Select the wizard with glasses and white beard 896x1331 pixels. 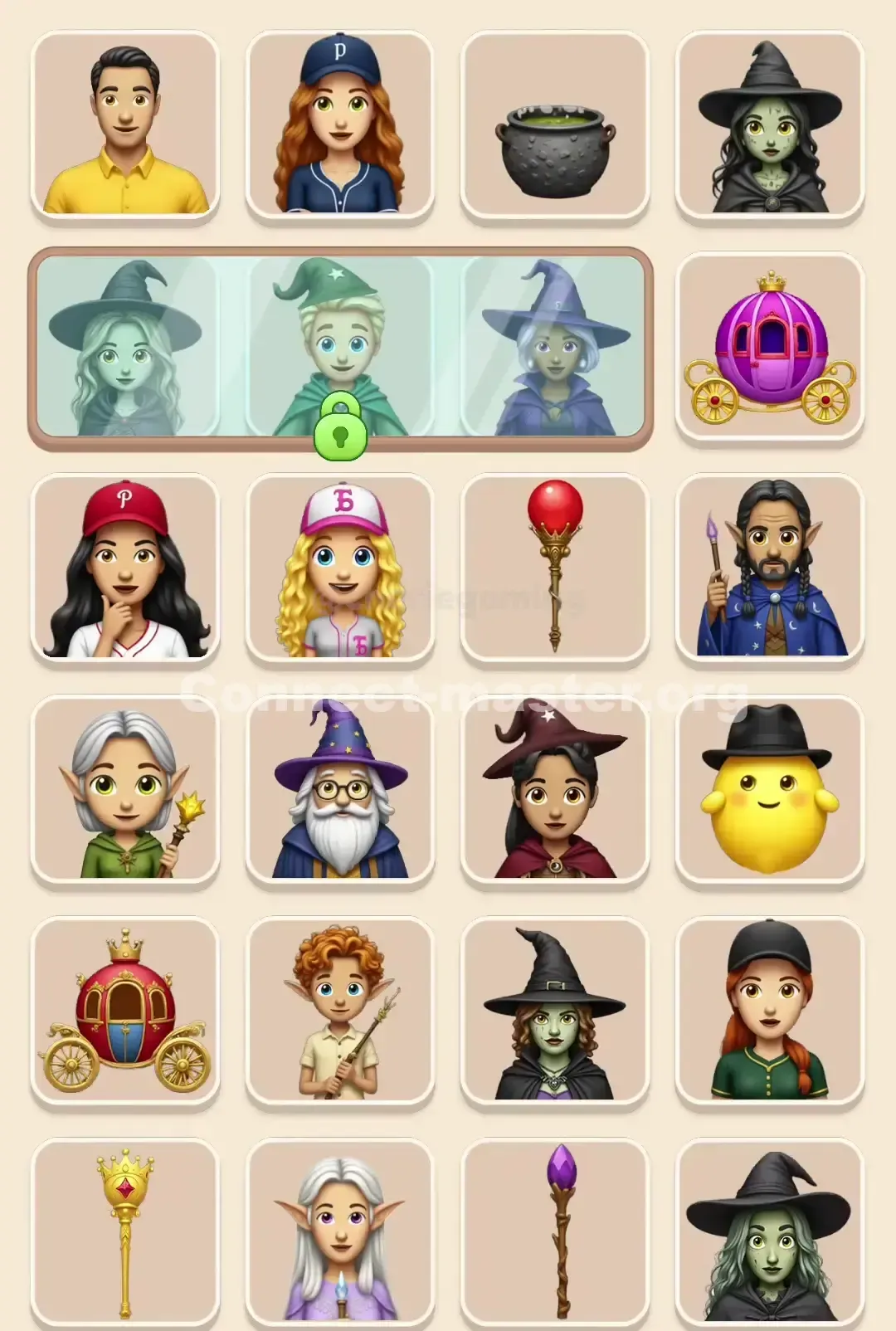click(340, 792)
